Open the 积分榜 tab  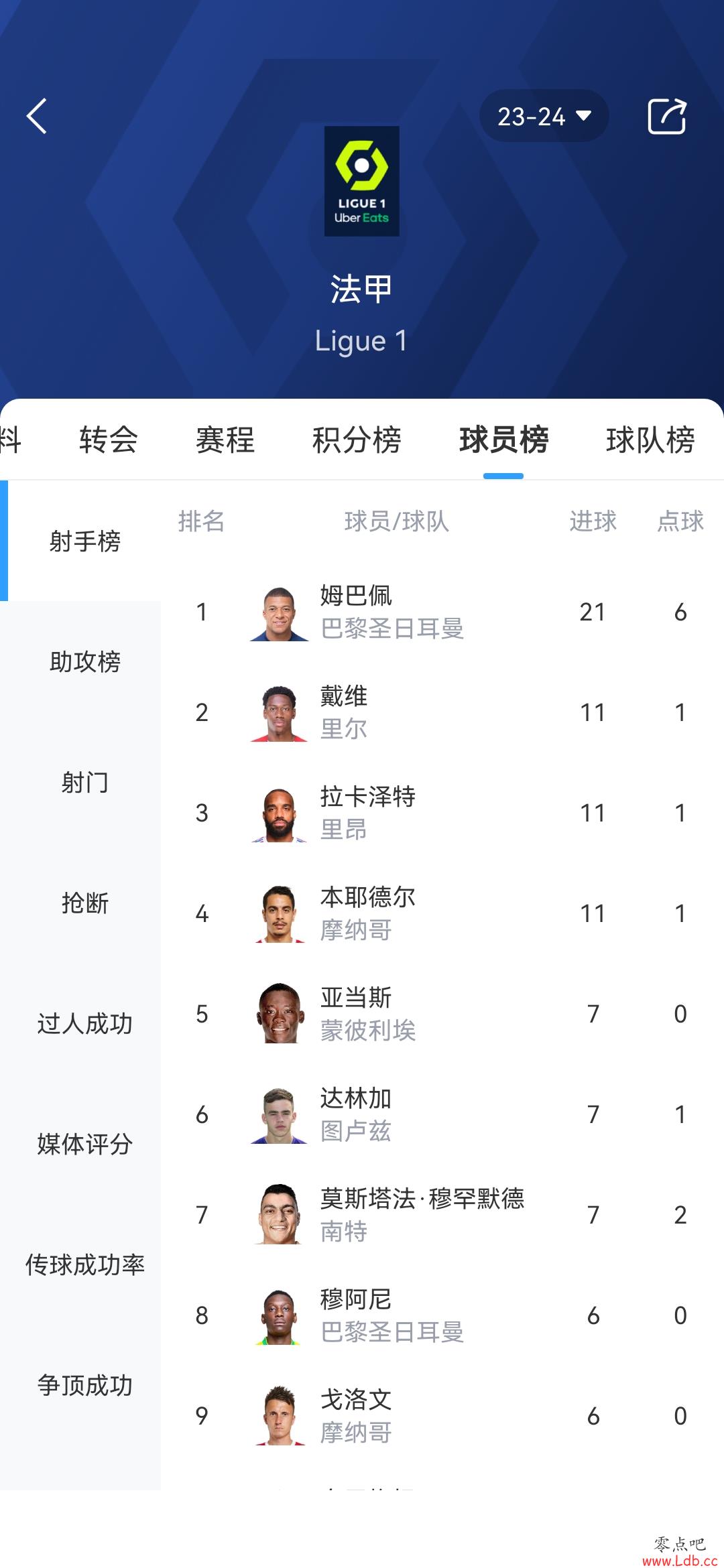(x=357, y=440)
